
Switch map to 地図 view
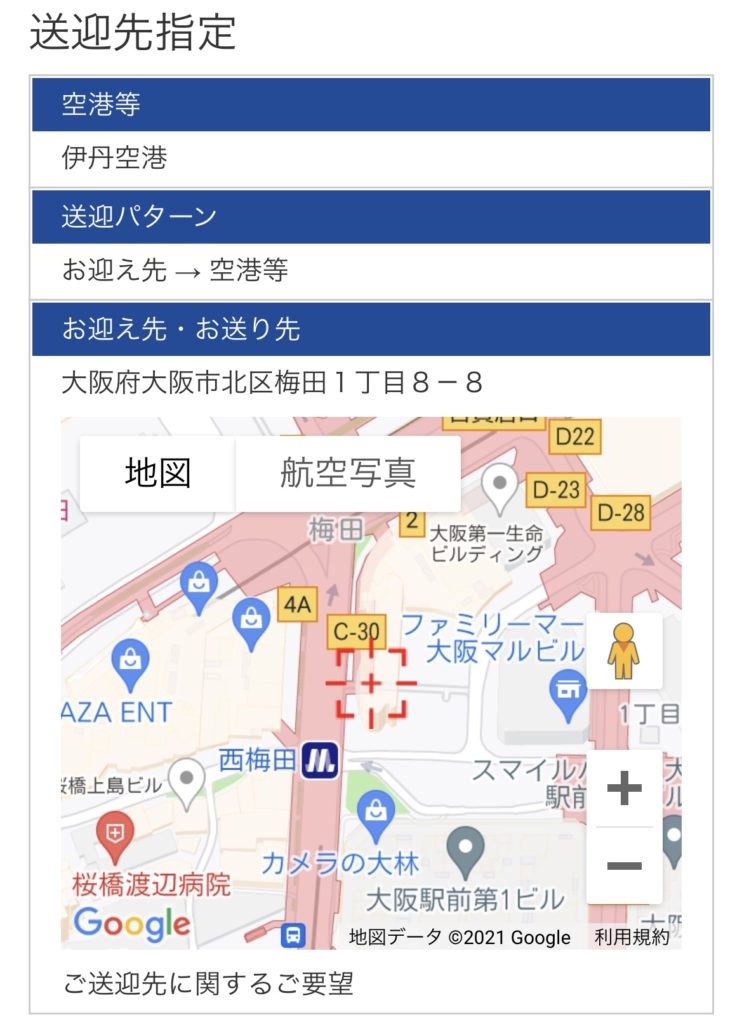point(158,473)
